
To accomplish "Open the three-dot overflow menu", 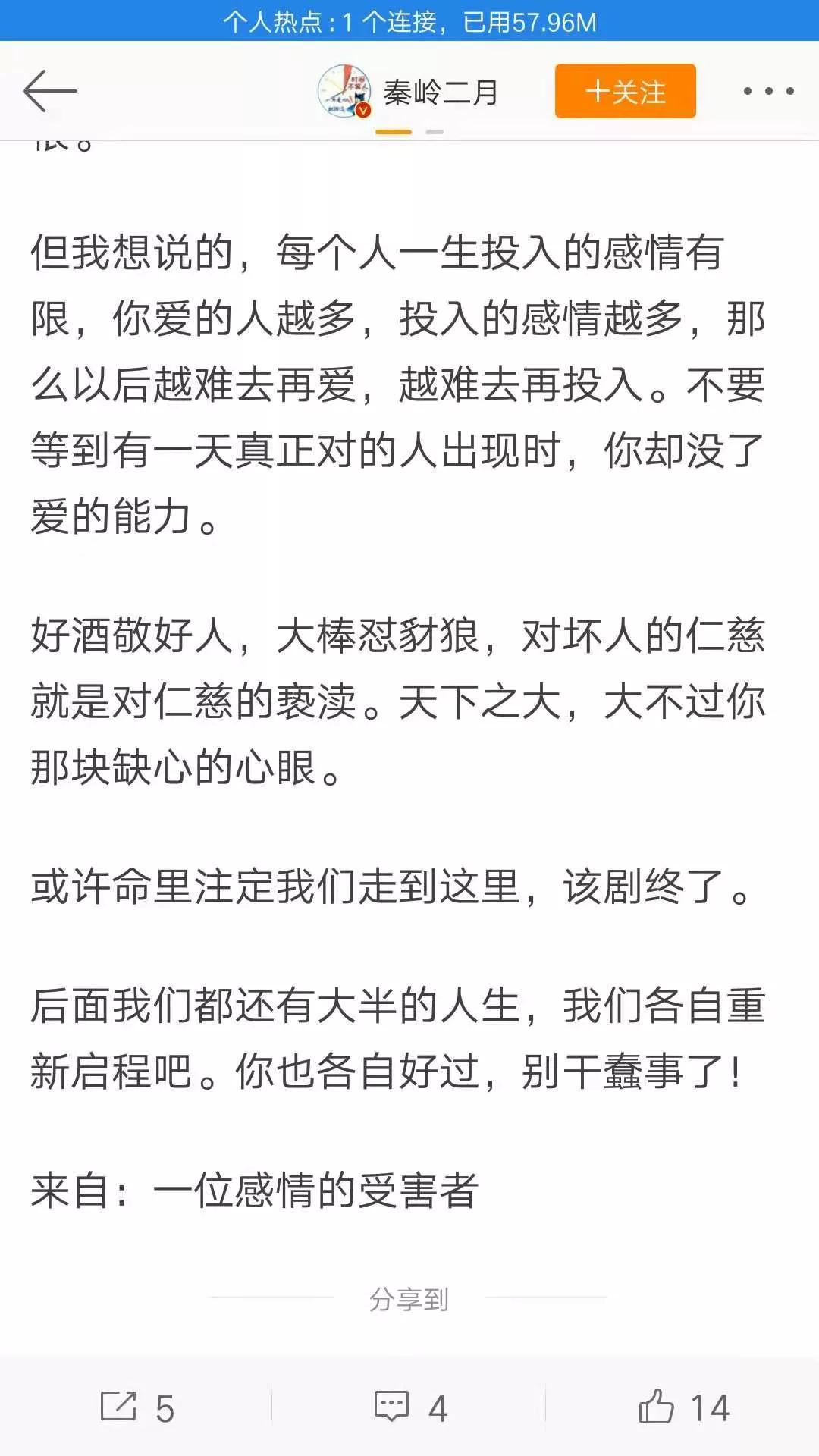I will point(768,91).
